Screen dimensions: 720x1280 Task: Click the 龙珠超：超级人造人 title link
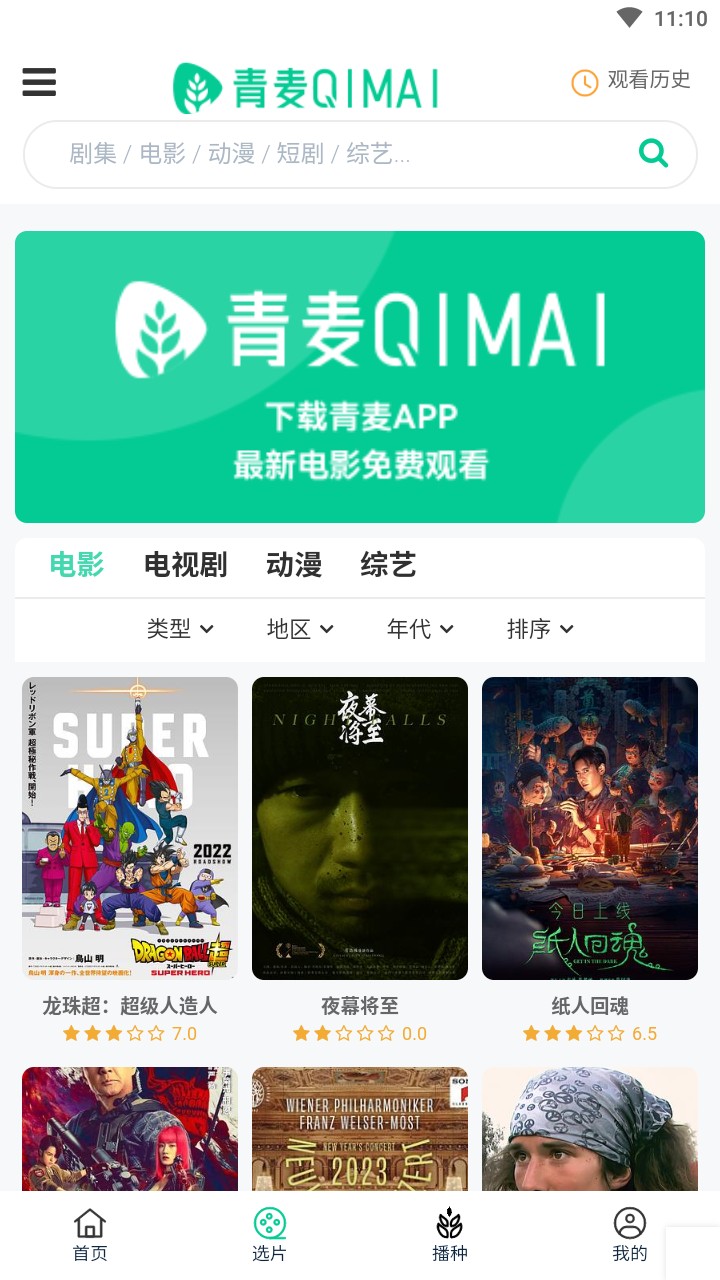tap(129, 1005)
